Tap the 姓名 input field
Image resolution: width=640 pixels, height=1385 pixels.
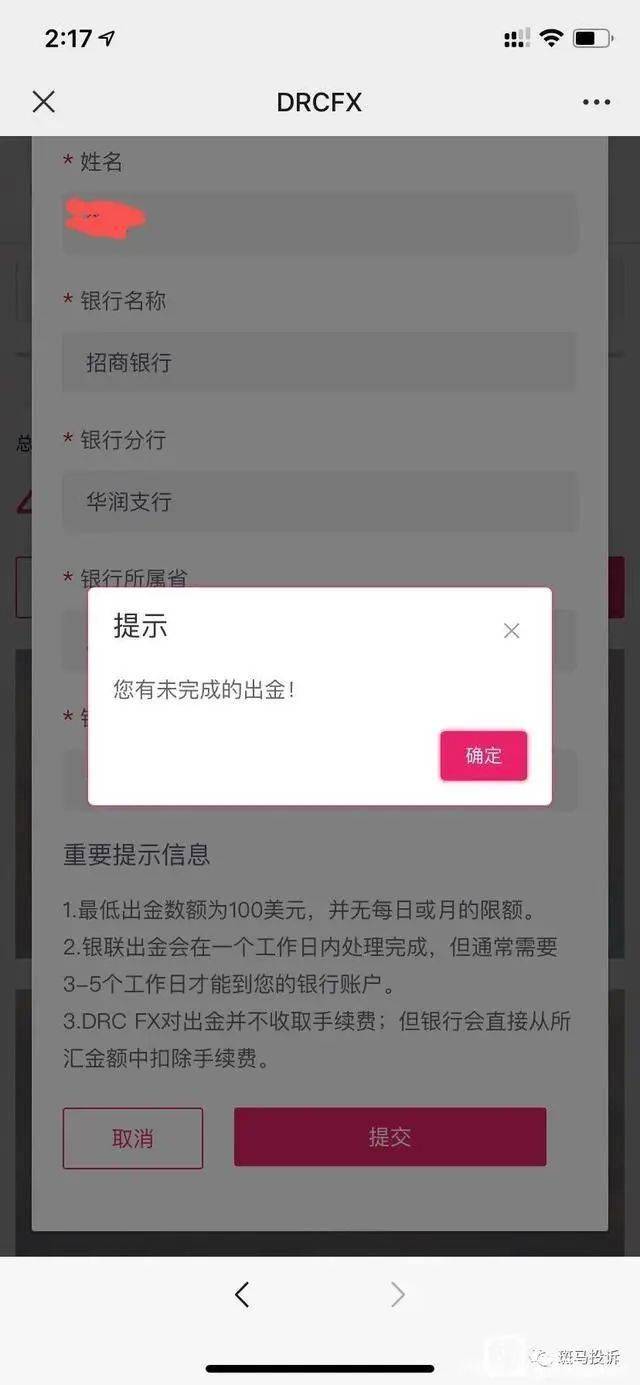click(x=319, y=222)
